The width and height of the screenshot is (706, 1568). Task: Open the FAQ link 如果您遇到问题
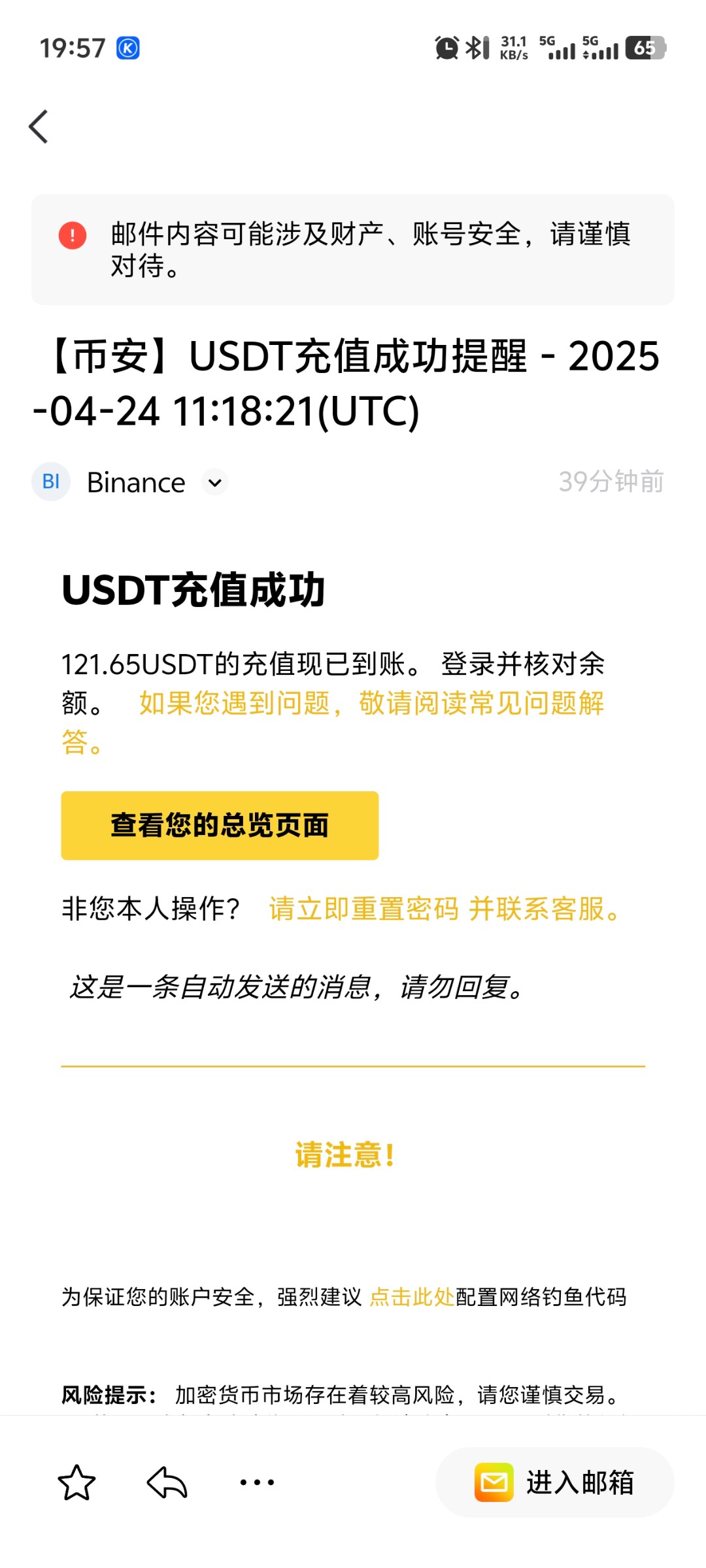(371, 704)
